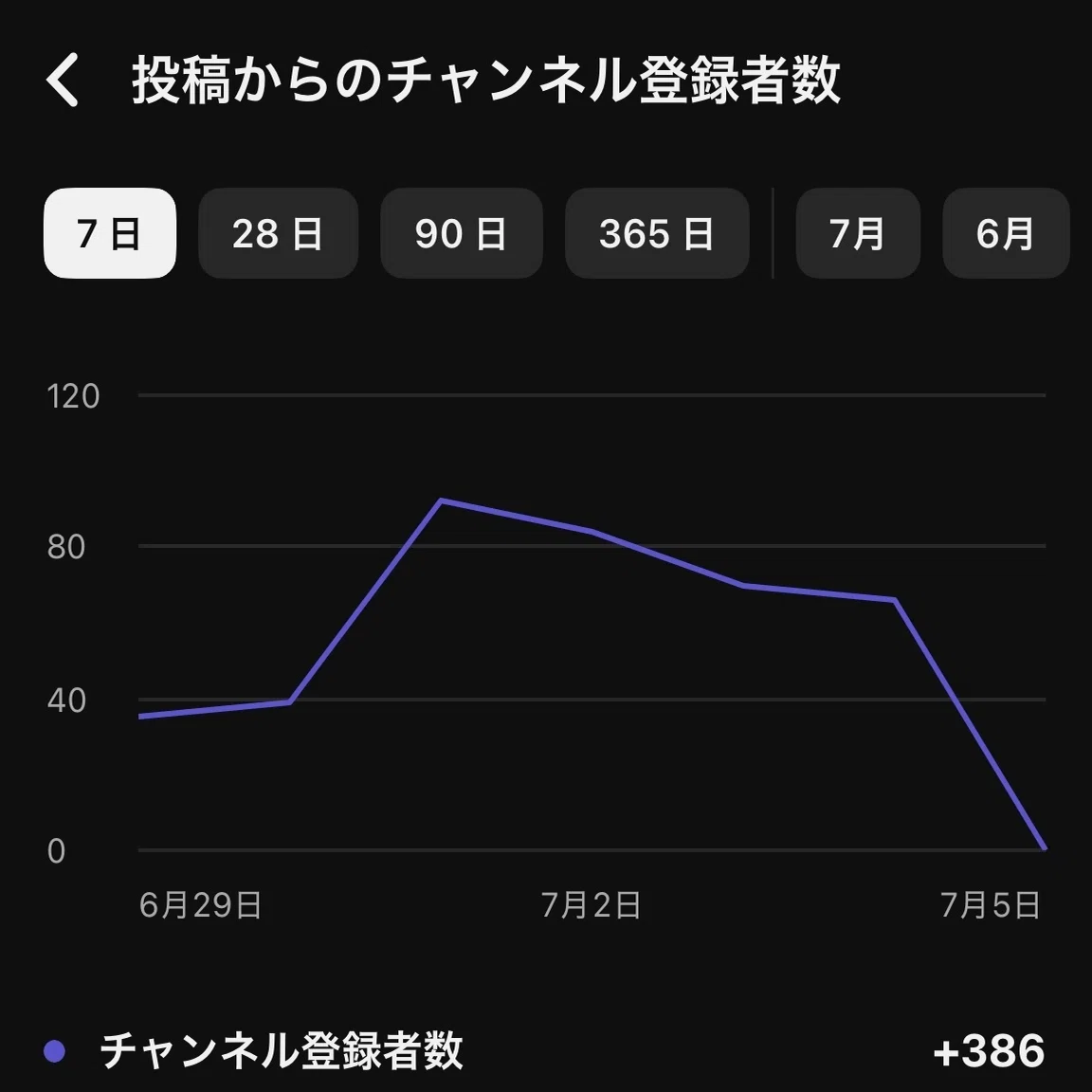The width and height of the screenshot is (1092, 1092).
Task: Choose the 90日 time period
Action: pos(462,233)
